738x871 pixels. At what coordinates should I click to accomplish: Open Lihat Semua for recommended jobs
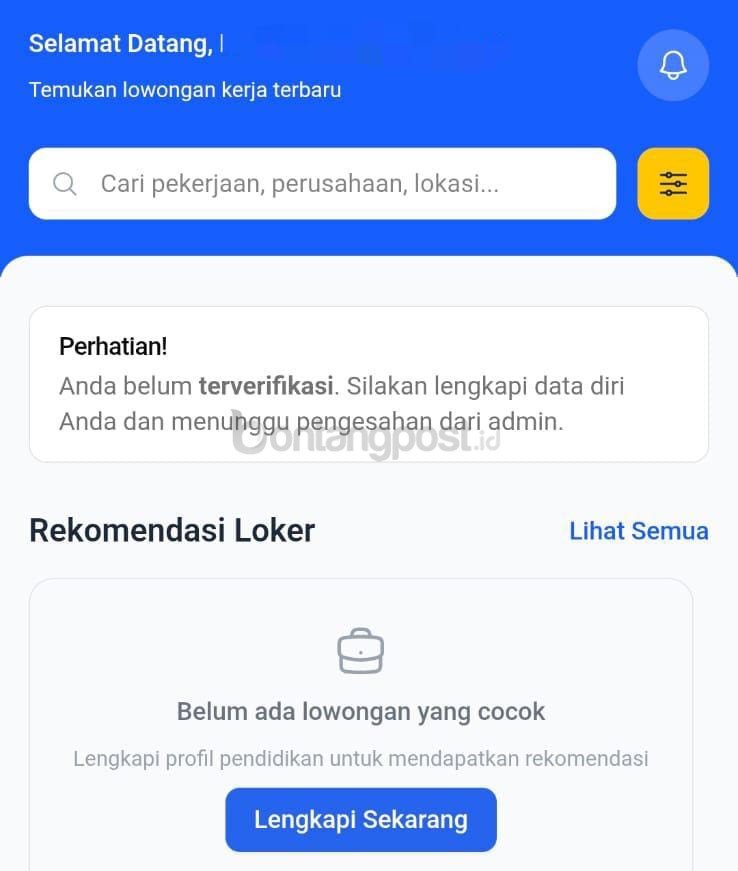coord(638,531)
